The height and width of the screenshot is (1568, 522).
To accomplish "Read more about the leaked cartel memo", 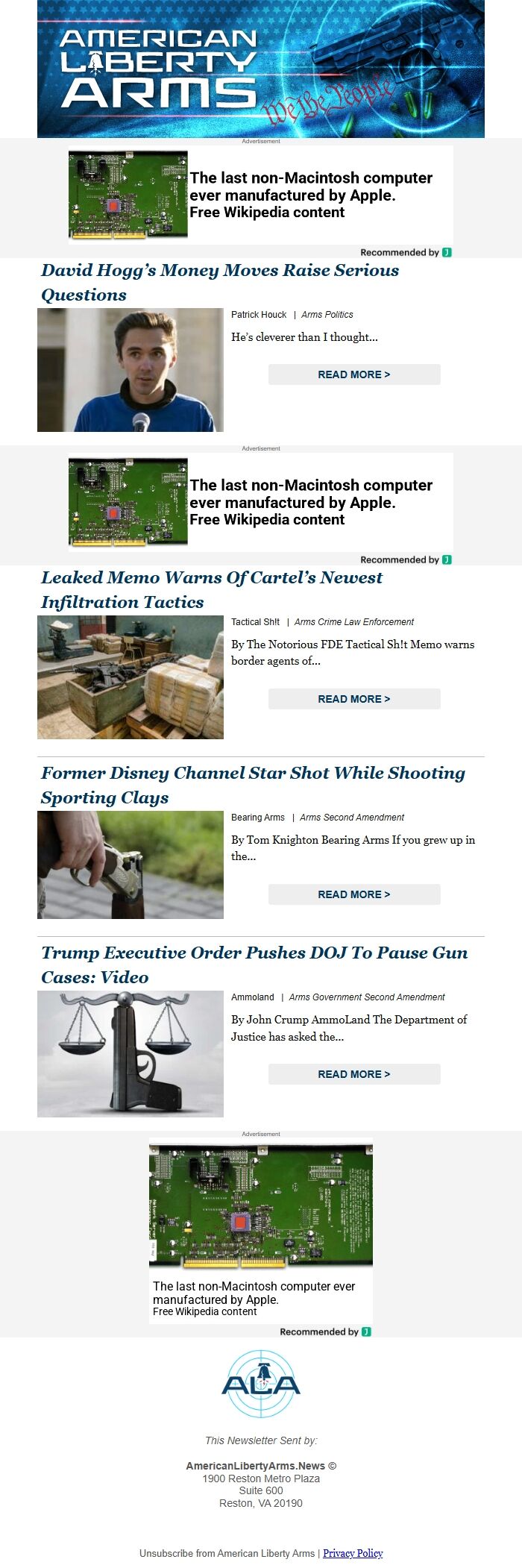I will [x=354, y=699].
